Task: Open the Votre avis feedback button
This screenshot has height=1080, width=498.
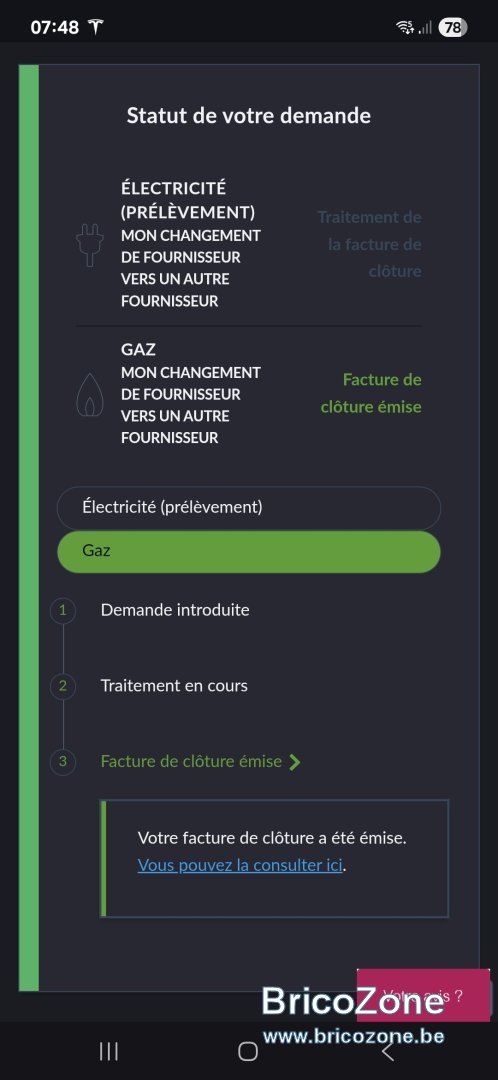Action: coord(423,995)
